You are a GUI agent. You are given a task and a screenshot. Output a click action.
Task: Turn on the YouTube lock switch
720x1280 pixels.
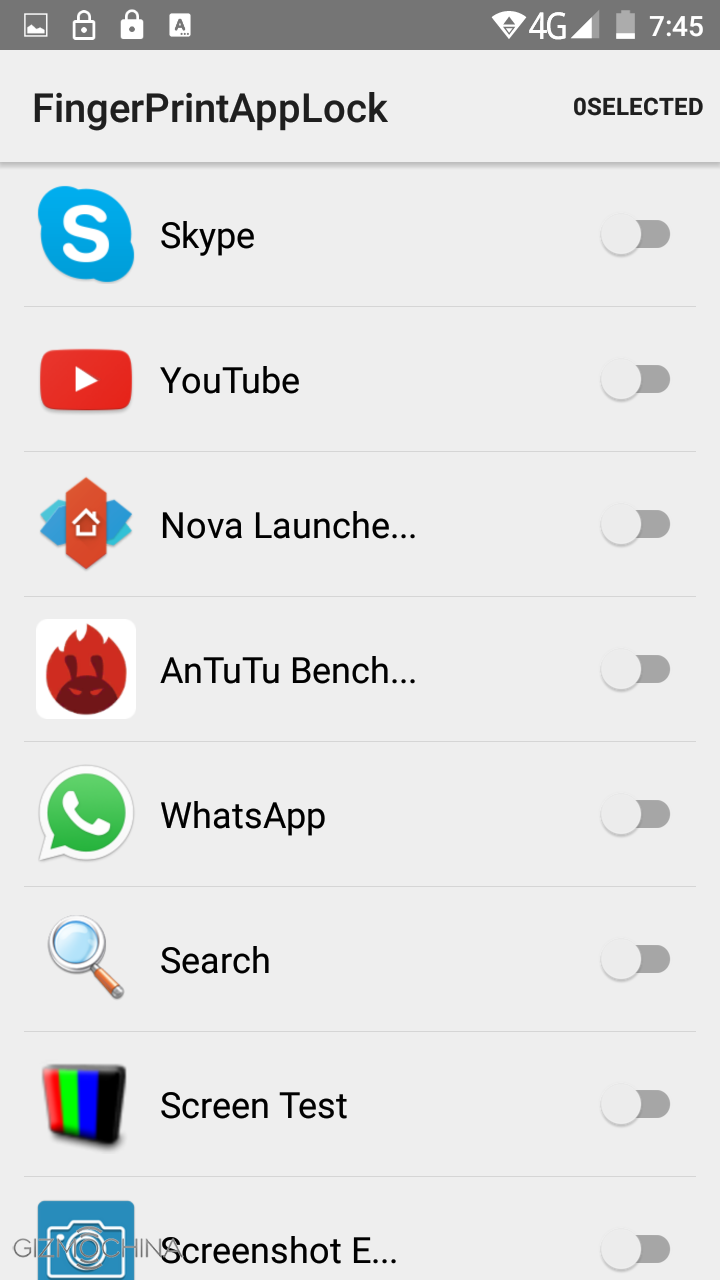coord(636,380)
